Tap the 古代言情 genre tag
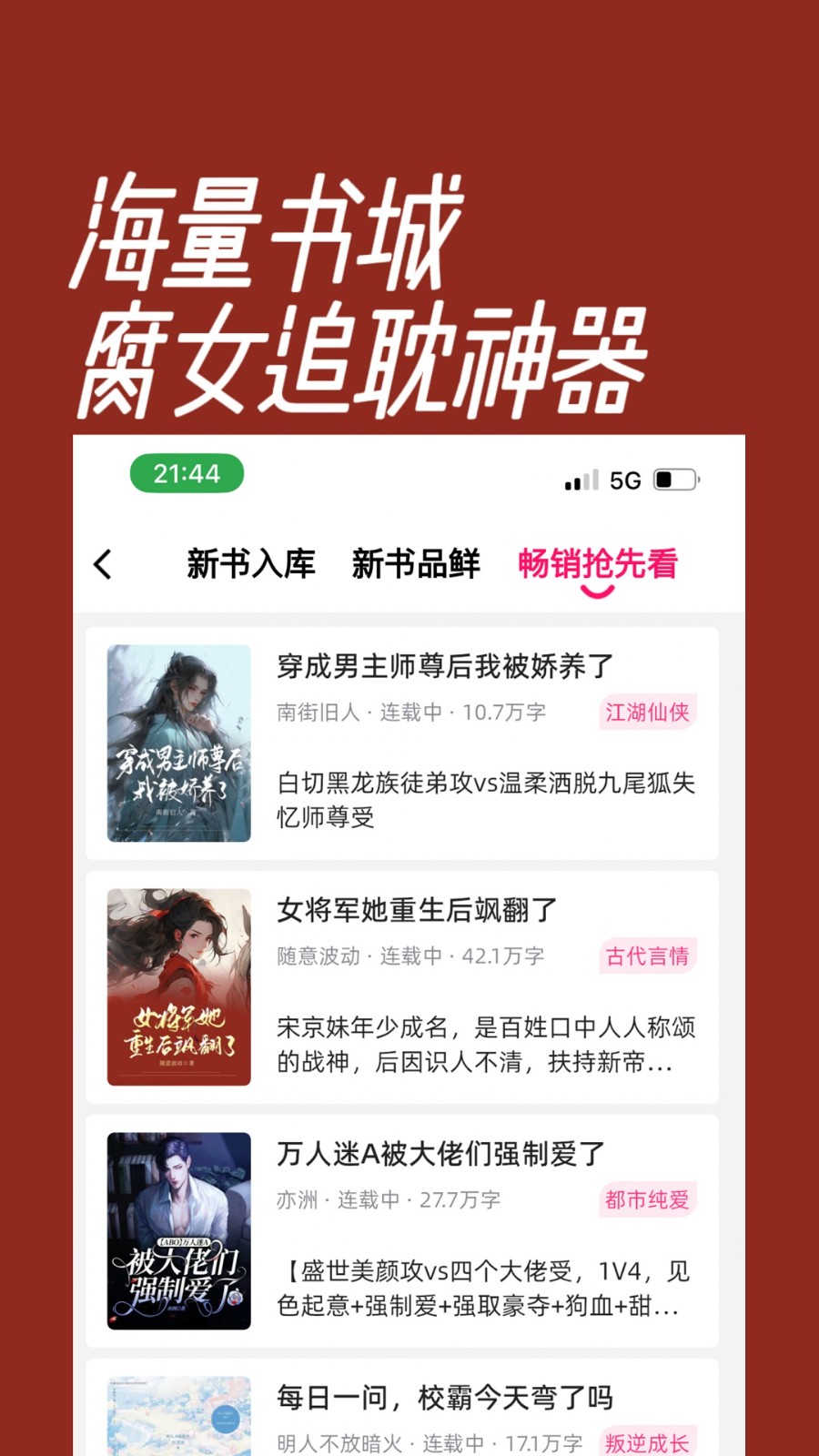Viewport: 819px width, 1456px height. [647, 955]
